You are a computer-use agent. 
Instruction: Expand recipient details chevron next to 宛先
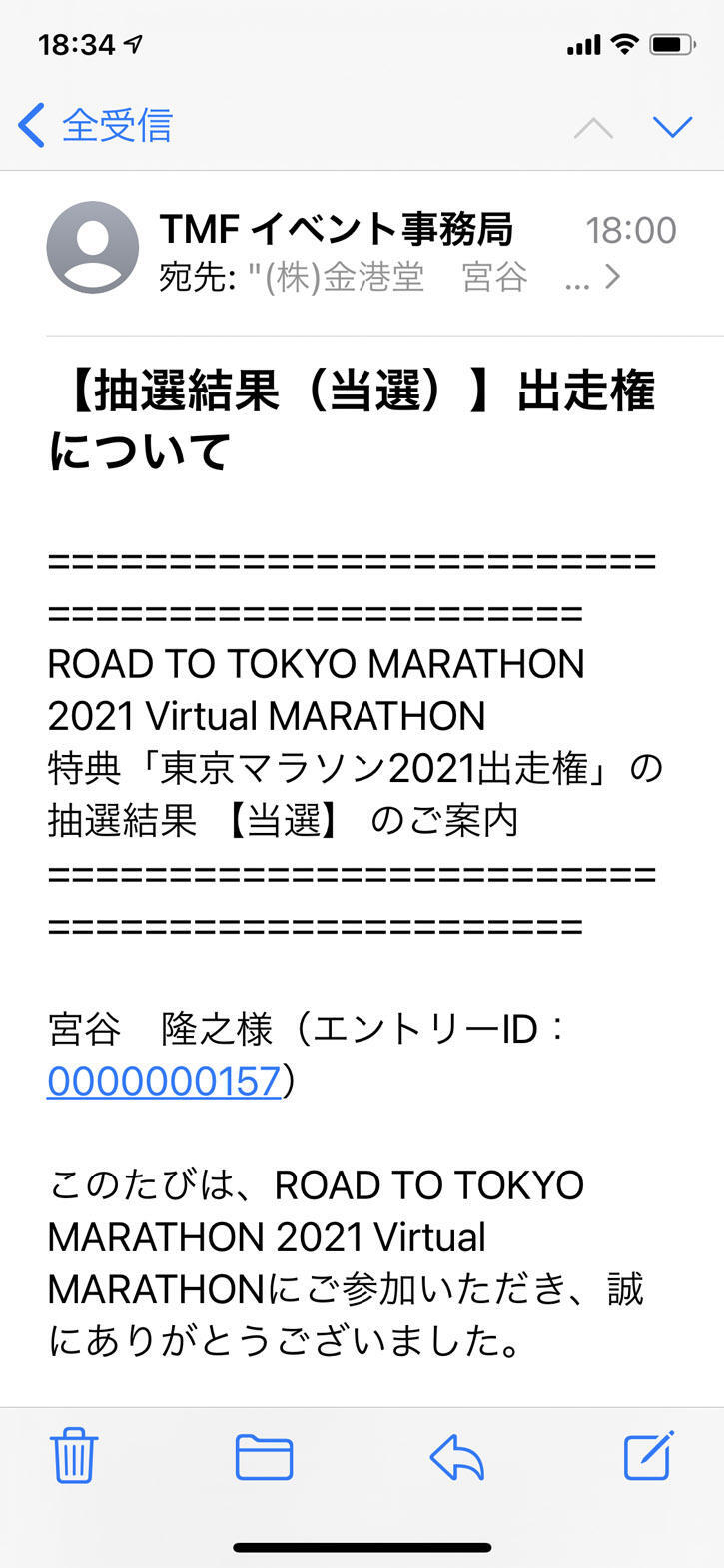pyautogui.click(x=611, y=276)
